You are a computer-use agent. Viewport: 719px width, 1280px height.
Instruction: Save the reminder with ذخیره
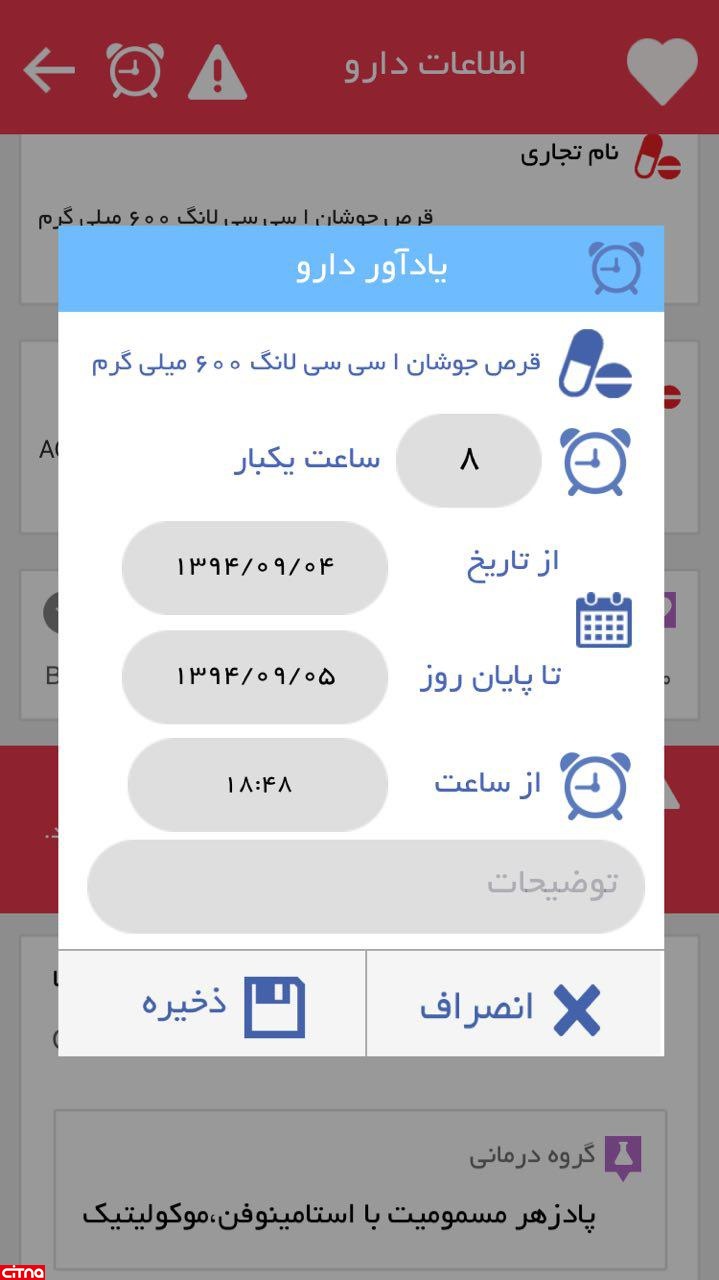(213, 1004)
